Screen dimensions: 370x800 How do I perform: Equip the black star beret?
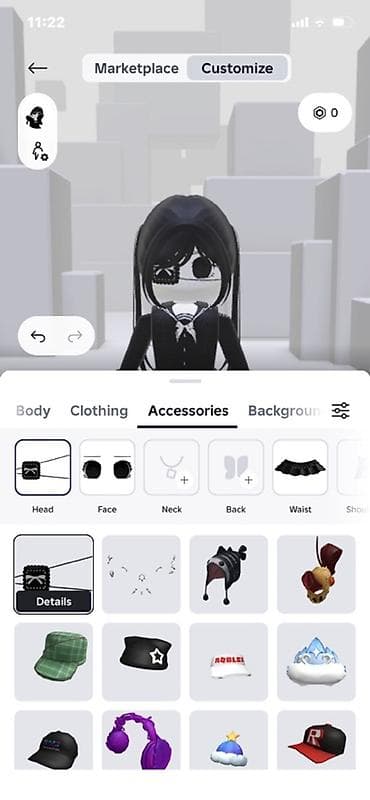pos(141,662)
